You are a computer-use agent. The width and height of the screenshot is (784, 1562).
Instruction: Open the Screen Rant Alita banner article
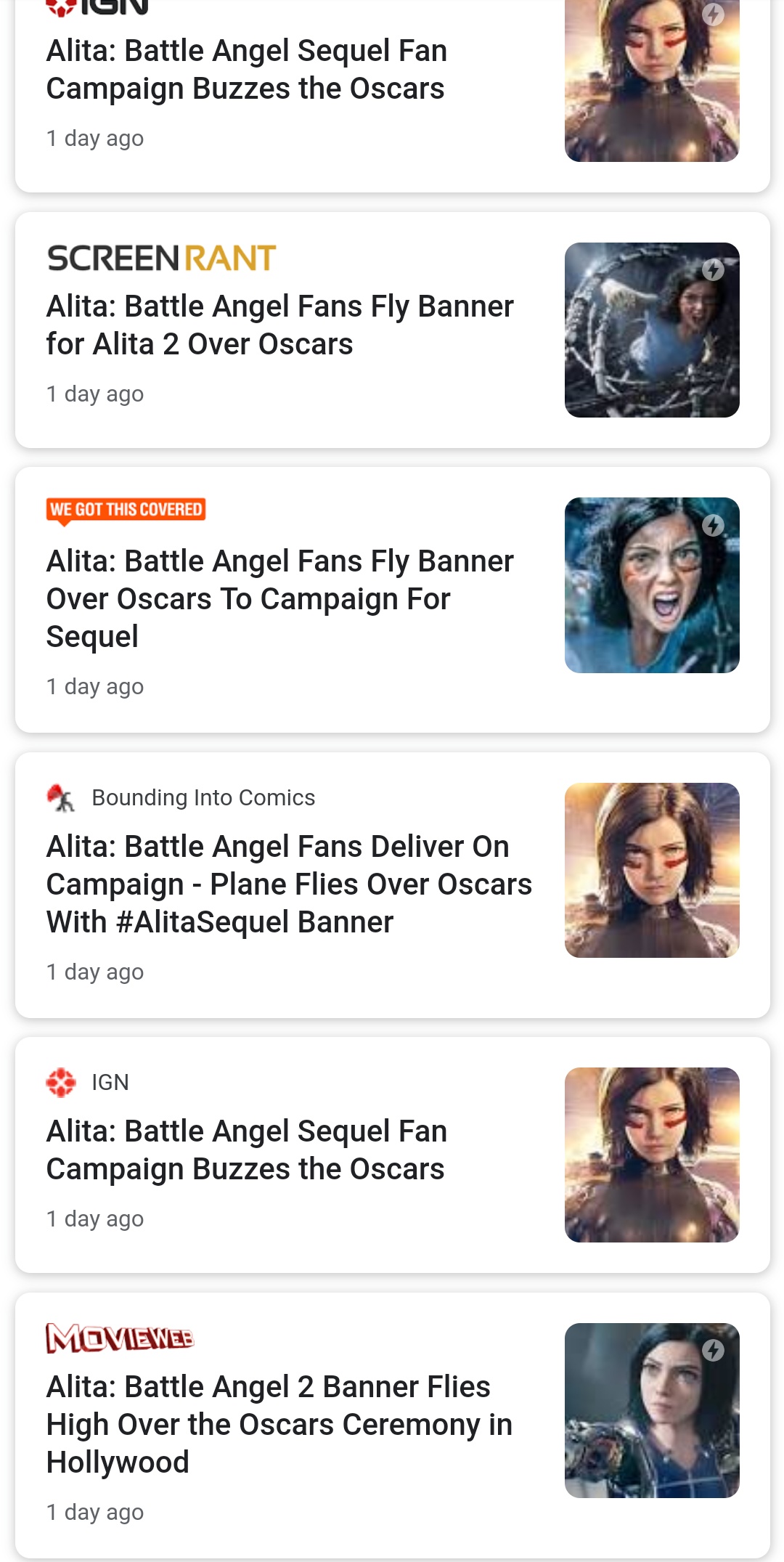[x=279, y=325]
